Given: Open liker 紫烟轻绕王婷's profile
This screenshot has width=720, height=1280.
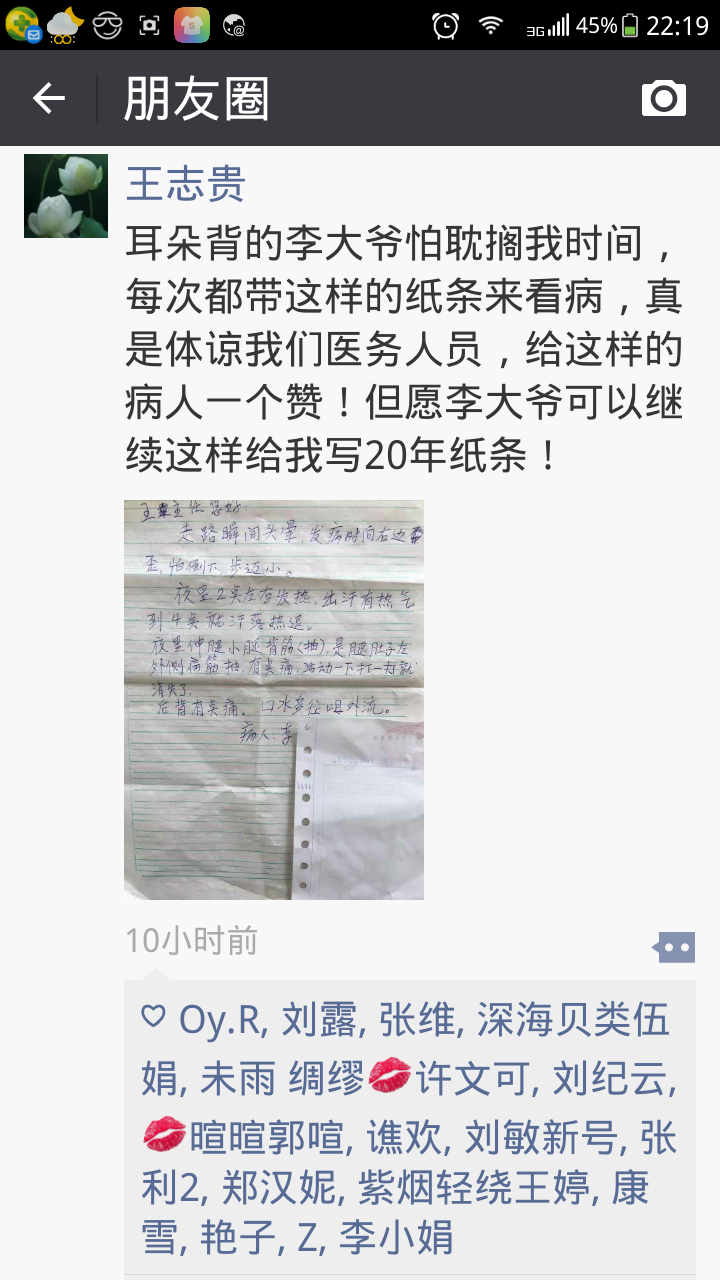Looking at the screenshot, I should pyautogui.click(x=478, y=1188).
